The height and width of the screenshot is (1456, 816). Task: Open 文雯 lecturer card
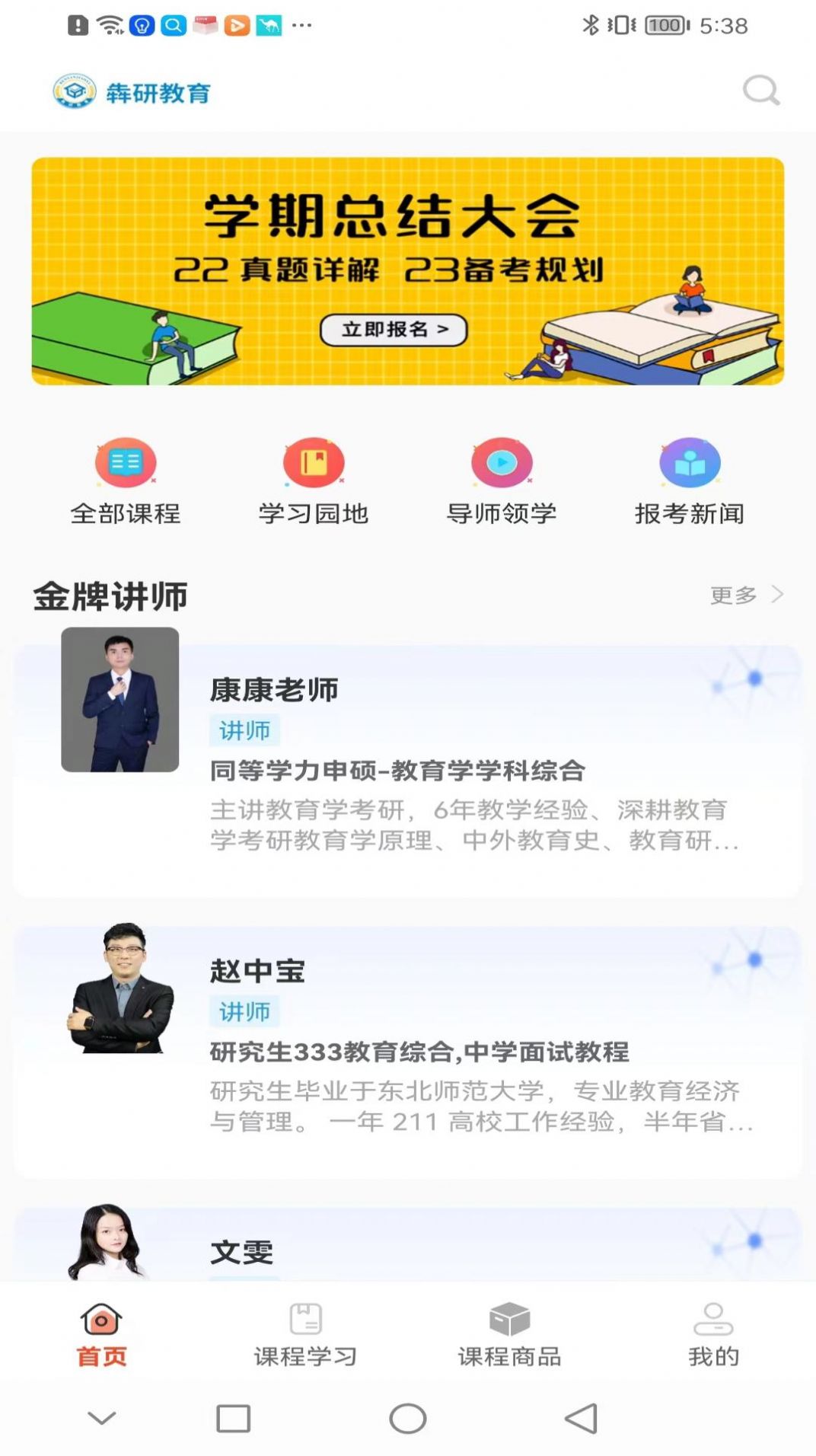pos(407,1249)
